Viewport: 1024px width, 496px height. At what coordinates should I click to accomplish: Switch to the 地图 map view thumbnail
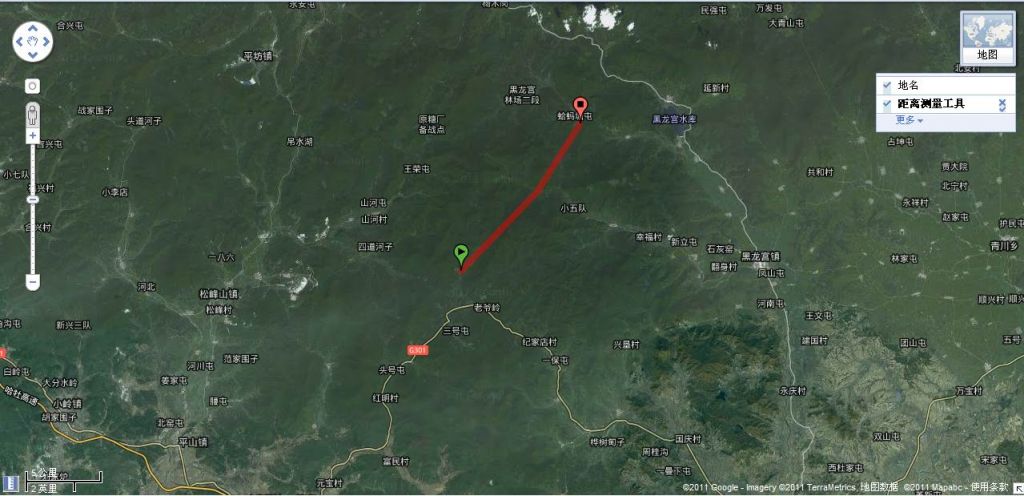pyautogui.click(x=986, y=37)
